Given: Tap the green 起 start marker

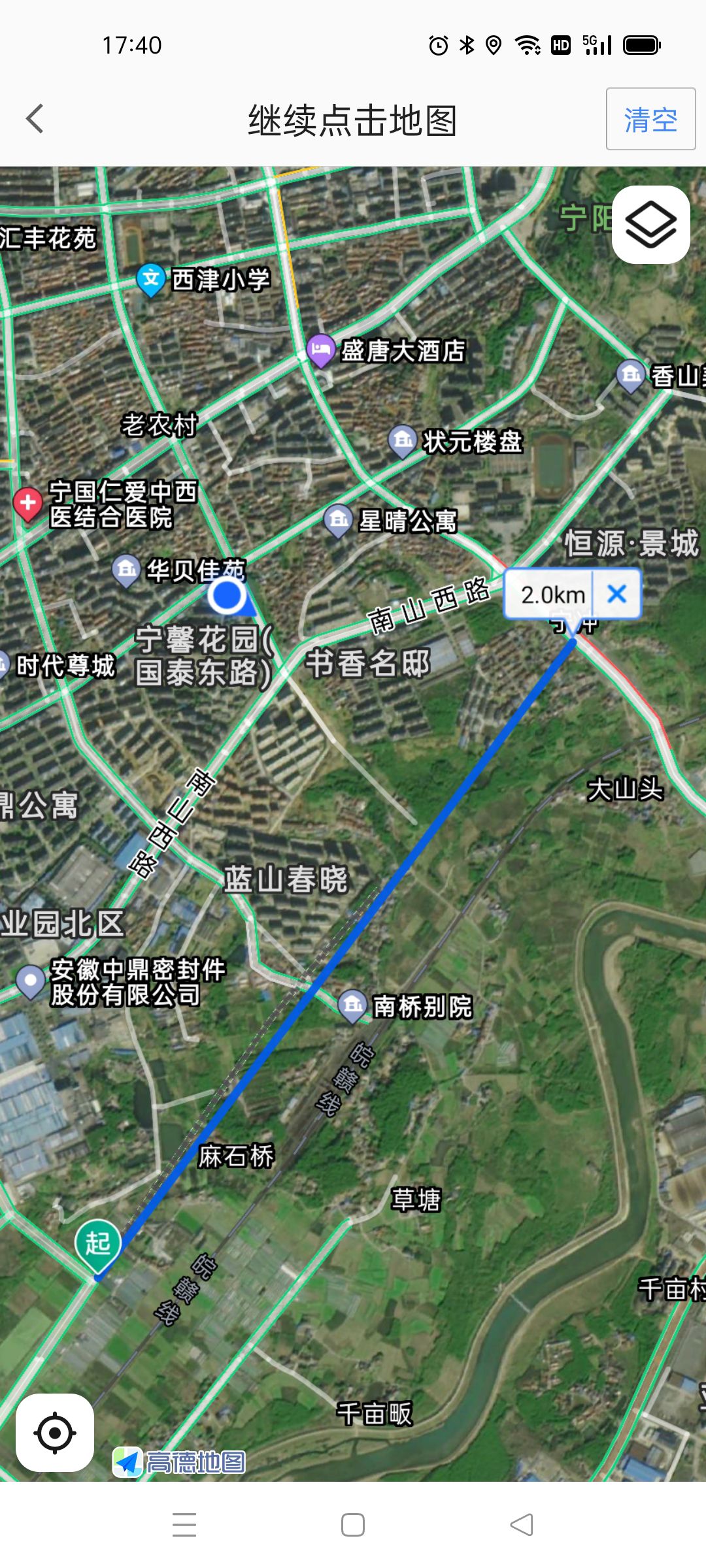Looking at the screenshot, I should click(98, 1242).
